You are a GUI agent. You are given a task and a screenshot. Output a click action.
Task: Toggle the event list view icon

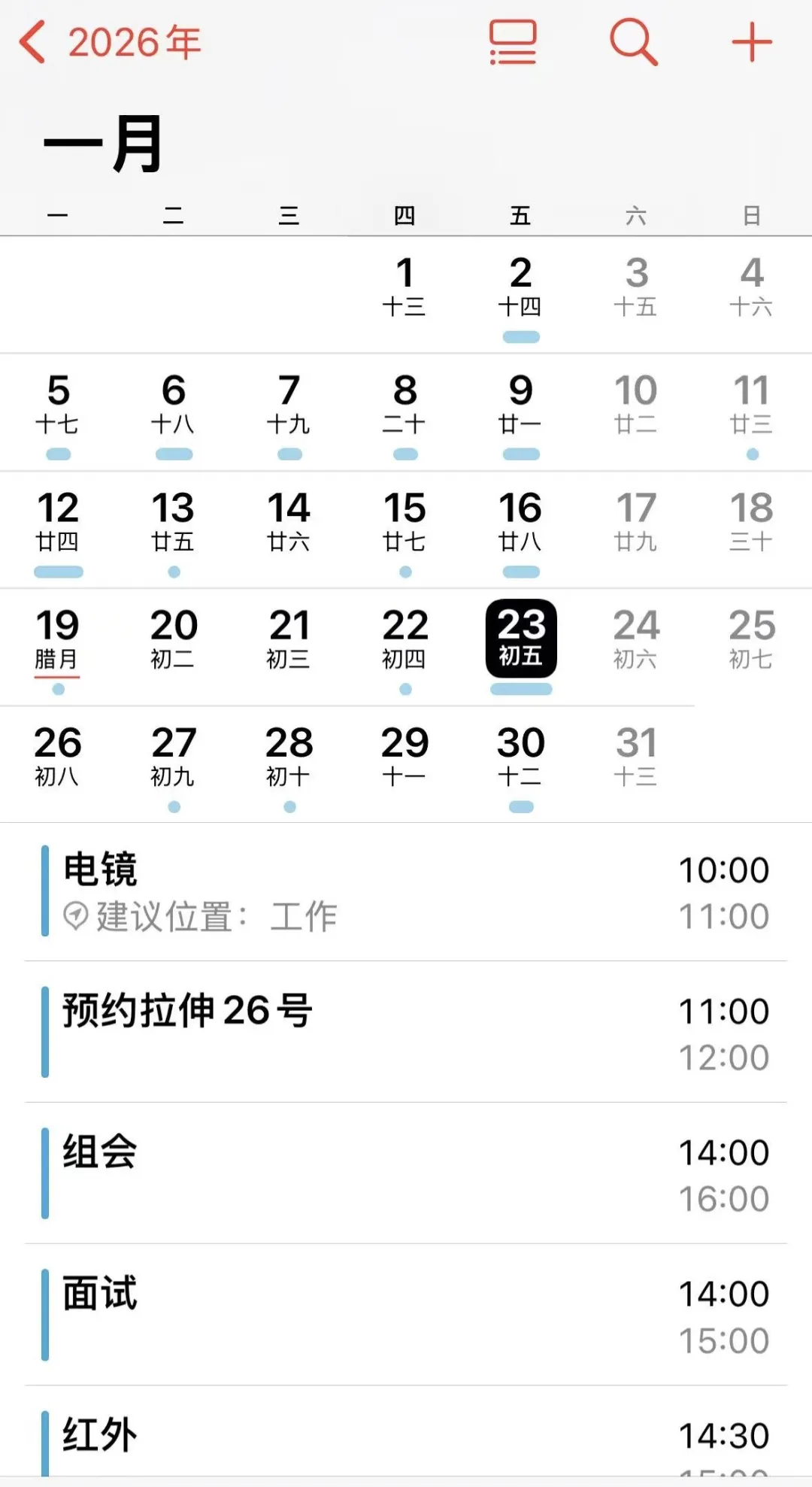click(513, 42)
